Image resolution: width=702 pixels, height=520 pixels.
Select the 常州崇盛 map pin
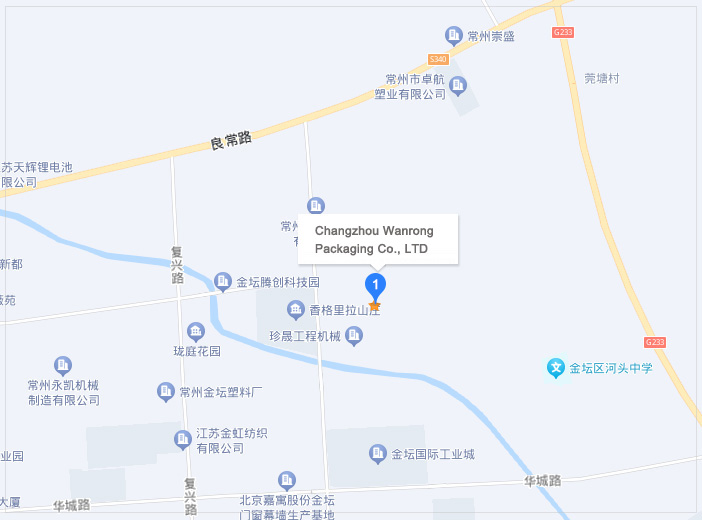454,36
